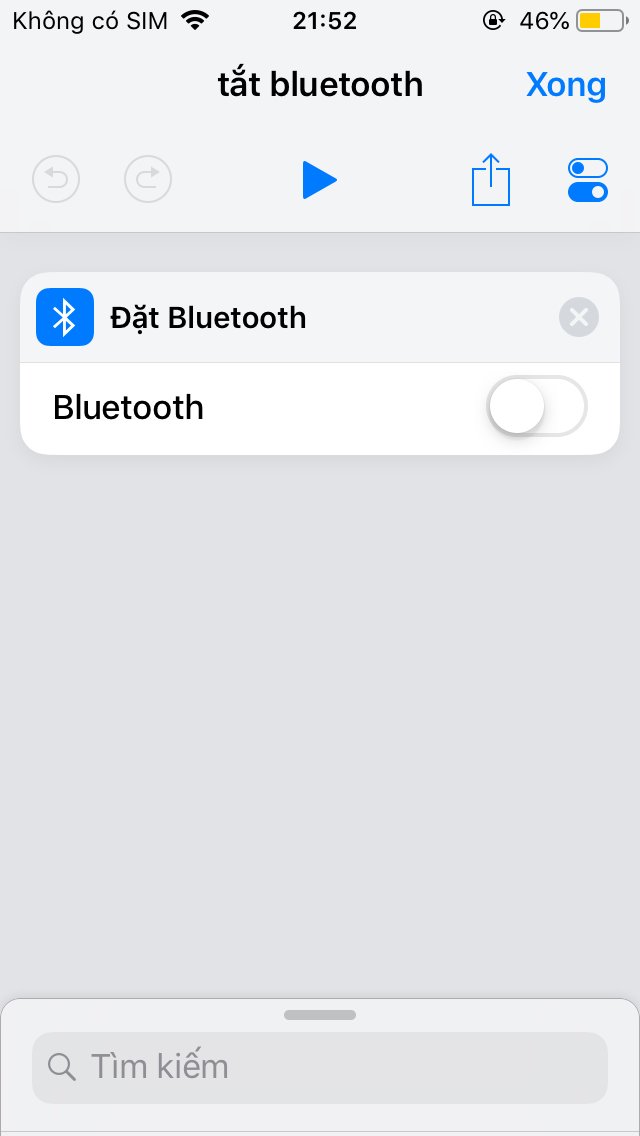Remove the Đặt Bluetooth action

578,318
